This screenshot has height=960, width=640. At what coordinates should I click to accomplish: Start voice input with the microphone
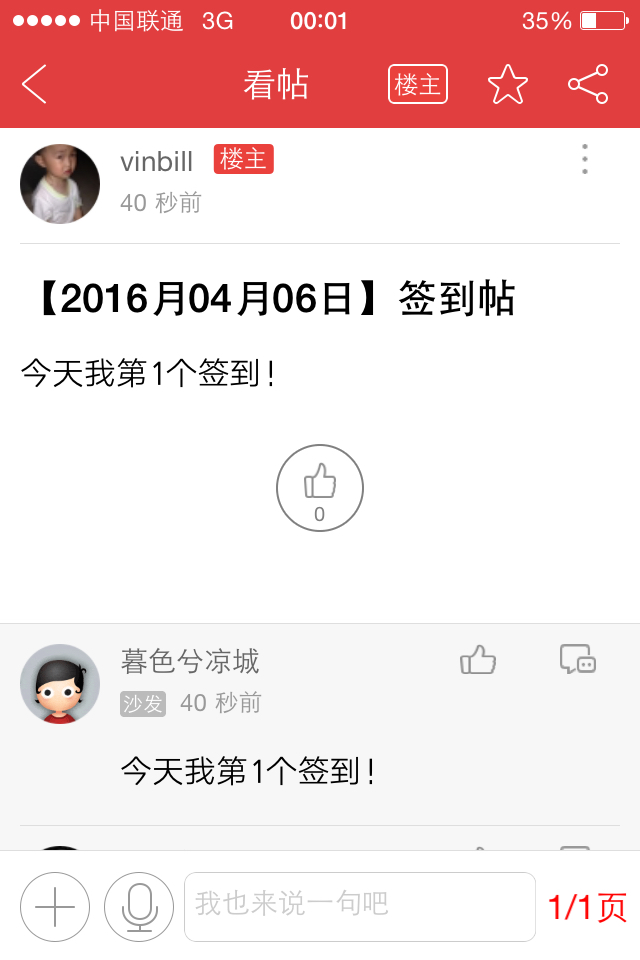coord(140,907)
